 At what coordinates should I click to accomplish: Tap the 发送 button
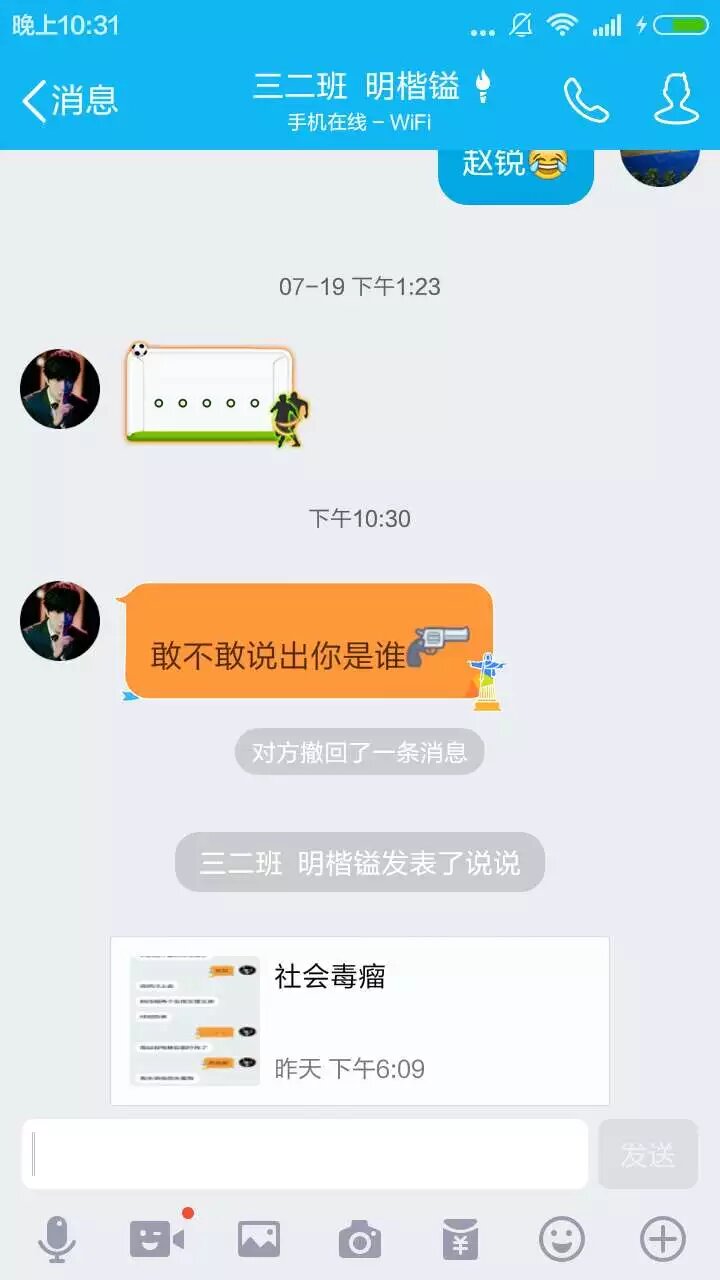pyautogui.click(x=648, y=1154)
